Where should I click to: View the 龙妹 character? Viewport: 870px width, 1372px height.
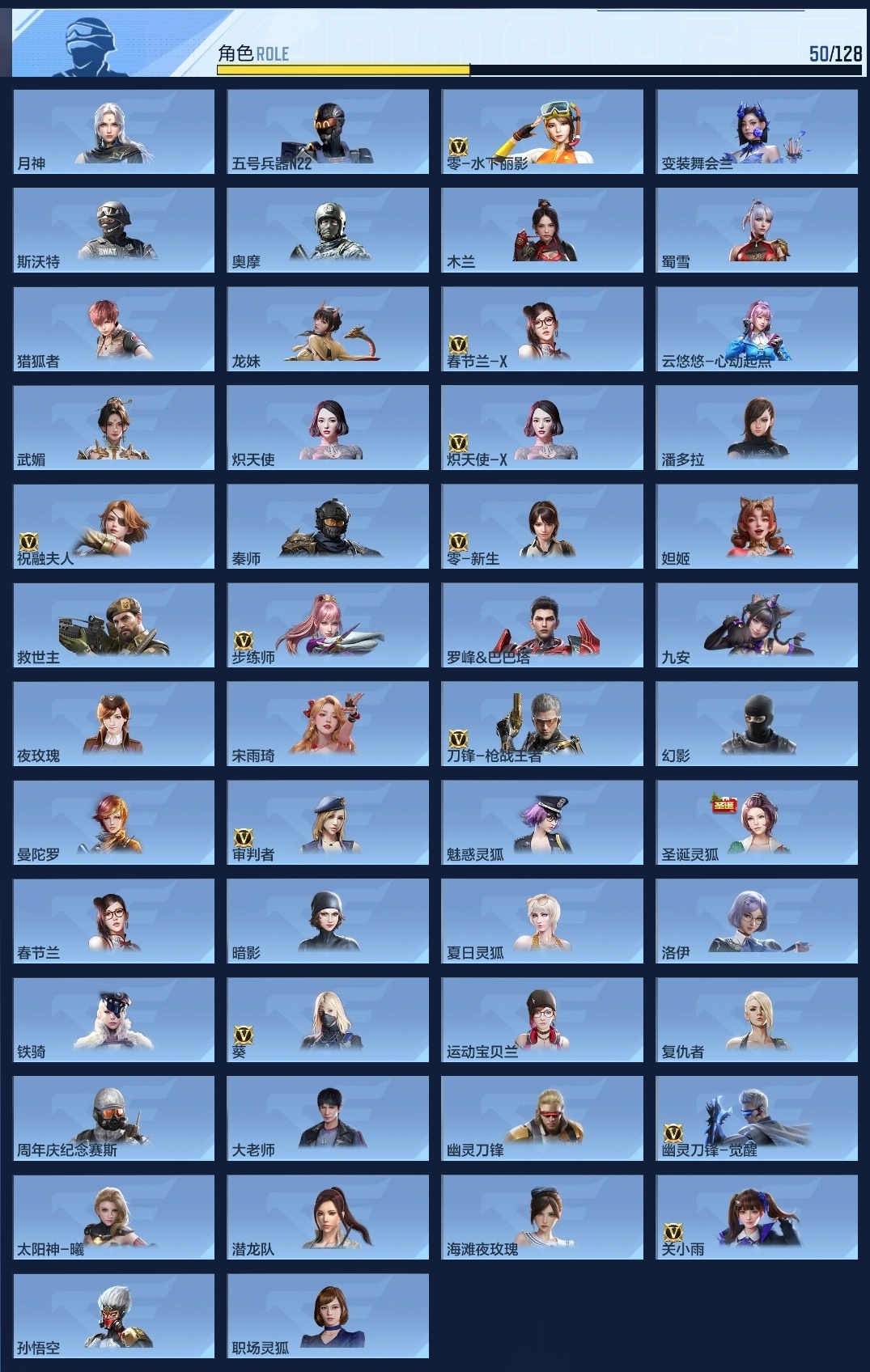pyautogui.click(x=328, y=328)
